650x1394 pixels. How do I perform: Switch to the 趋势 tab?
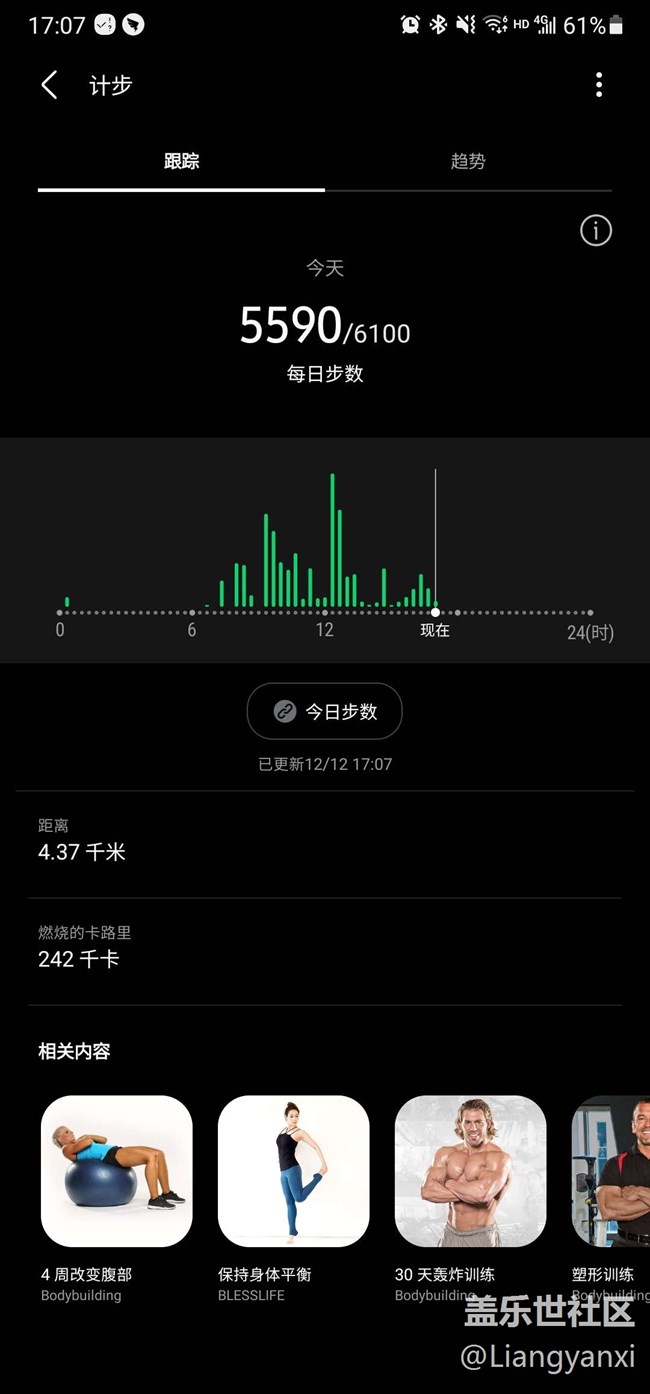click(468, 161)
